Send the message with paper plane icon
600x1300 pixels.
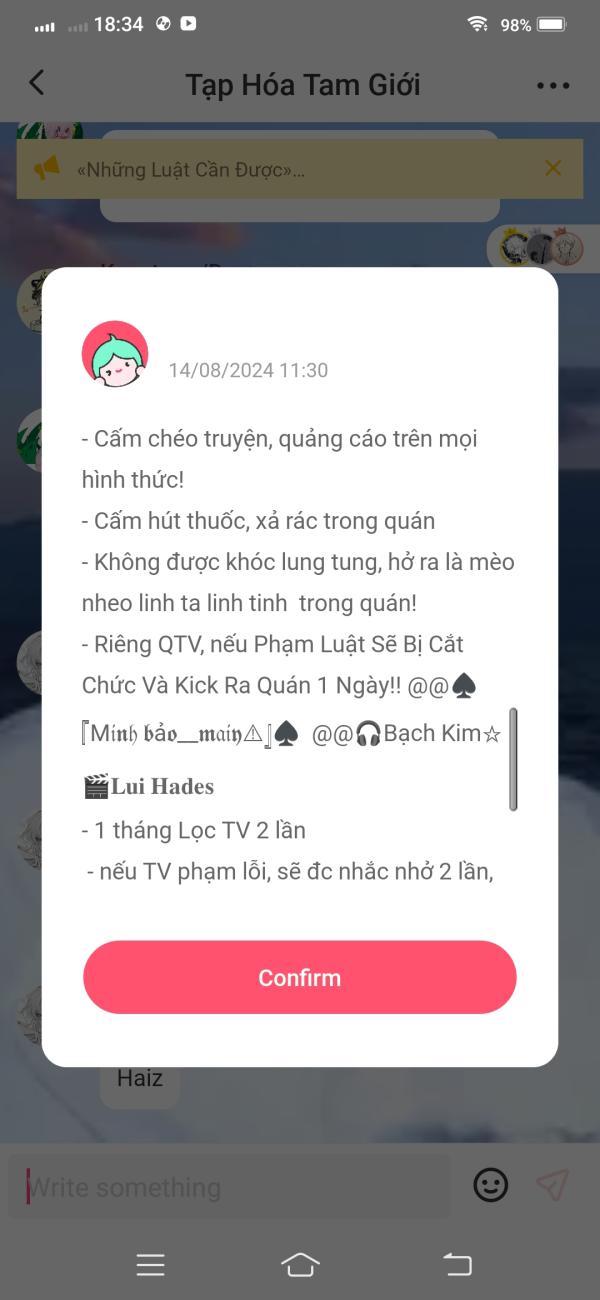(x=551, y=1186)
